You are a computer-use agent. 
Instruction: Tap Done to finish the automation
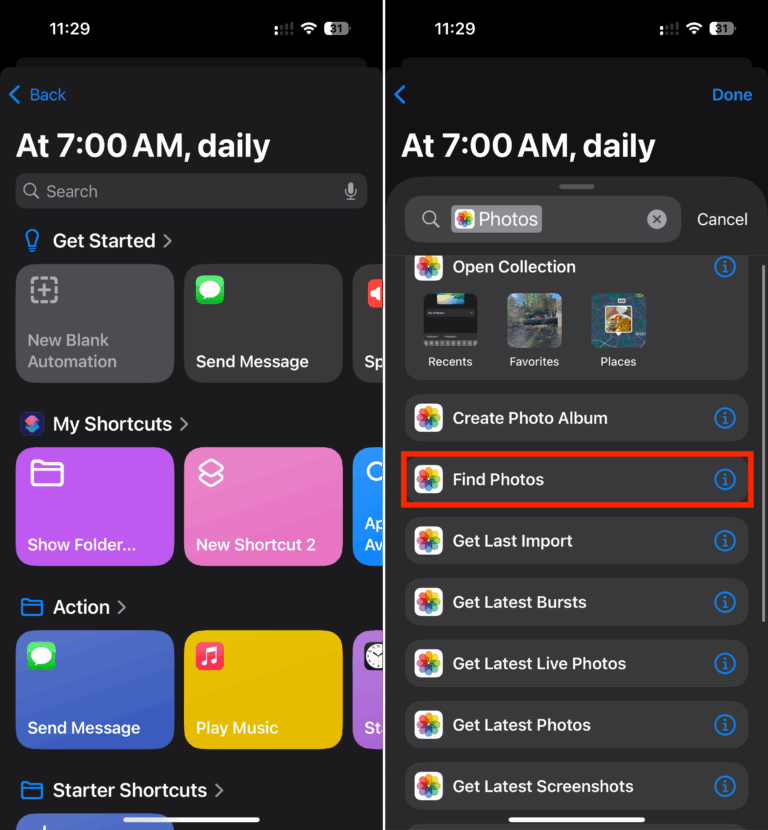pyautogui.click(x=731, y=94)
